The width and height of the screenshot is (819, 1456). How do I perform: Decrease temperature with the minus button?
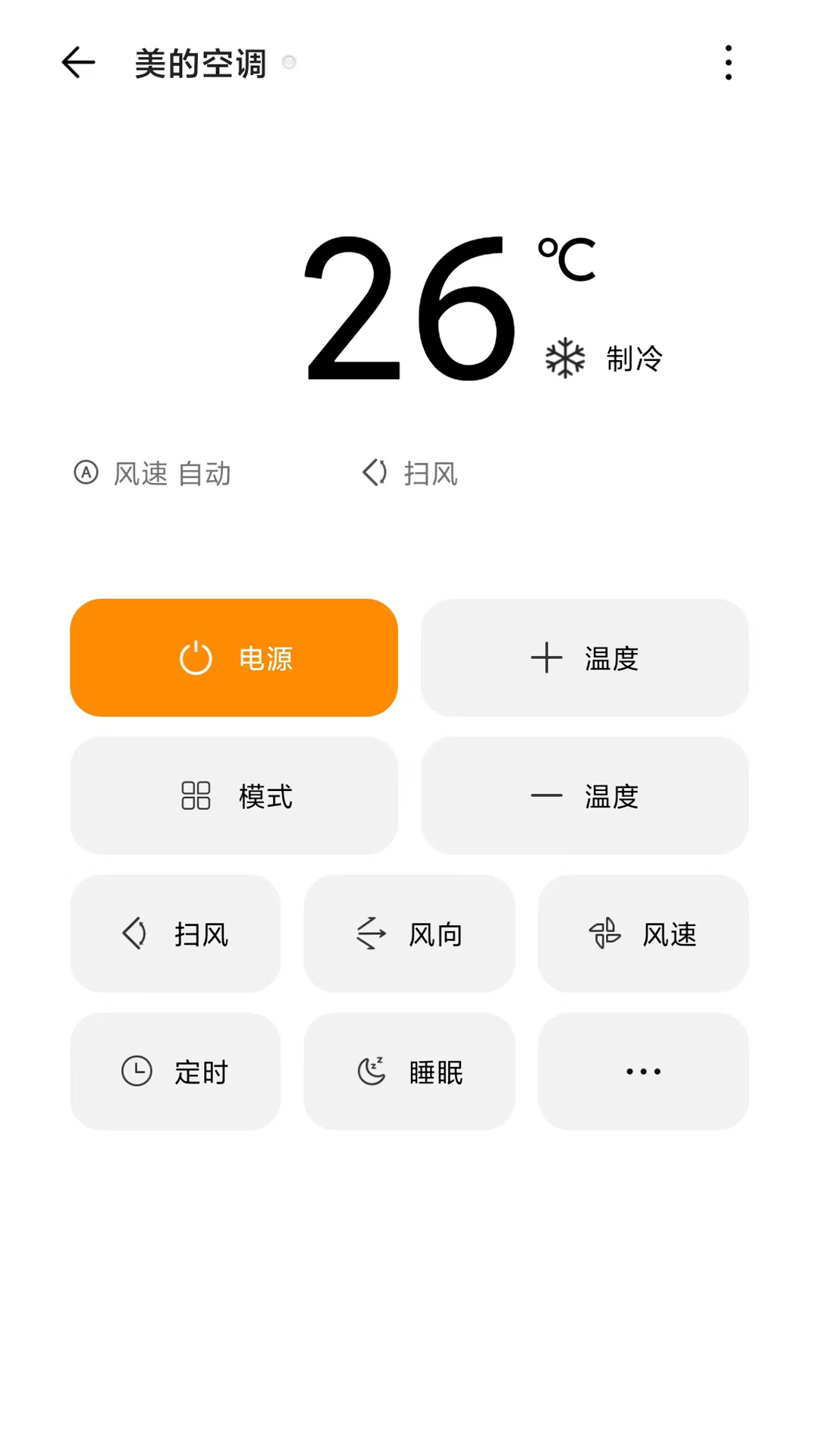(x=585, y=796)
